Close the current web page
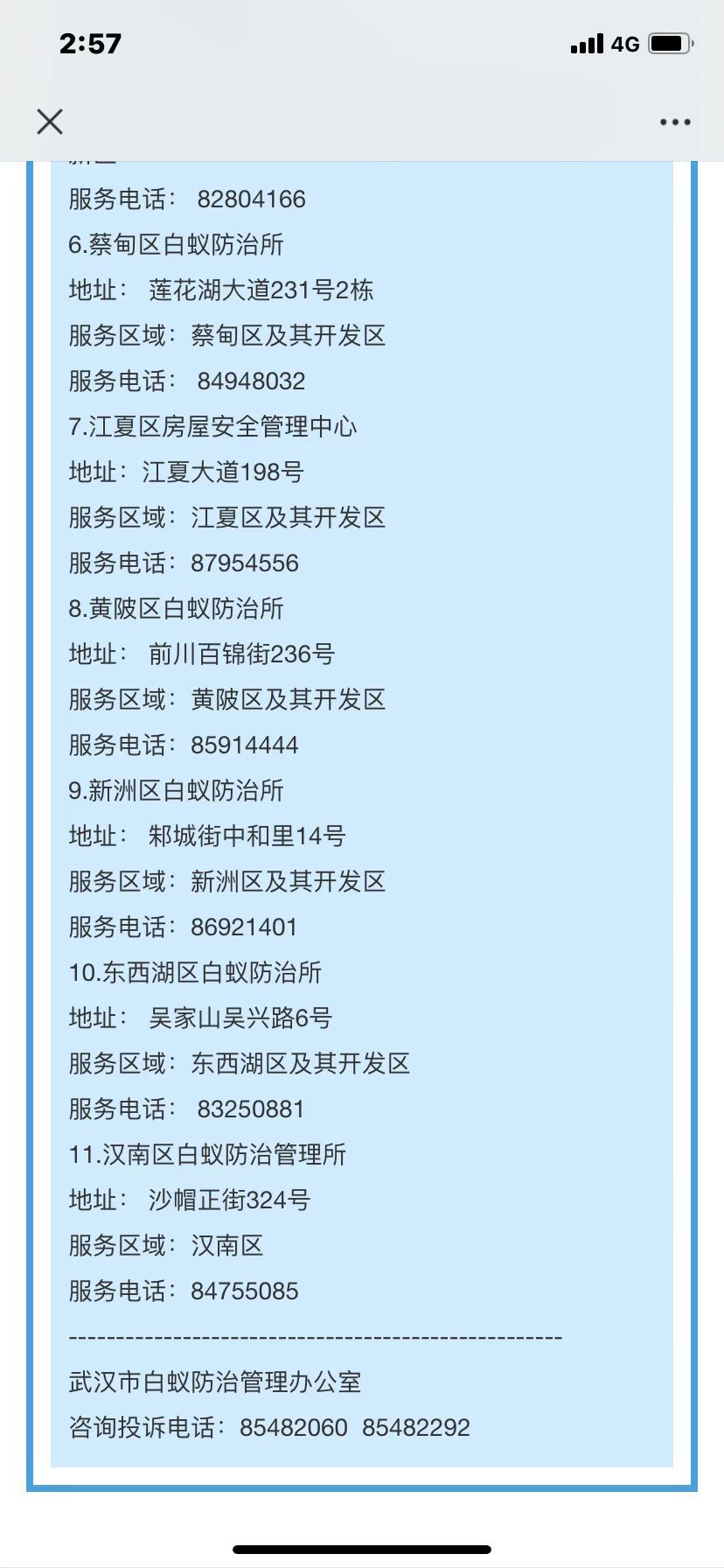The width and height of the screenshot is (724, 1568). point(50,122)
